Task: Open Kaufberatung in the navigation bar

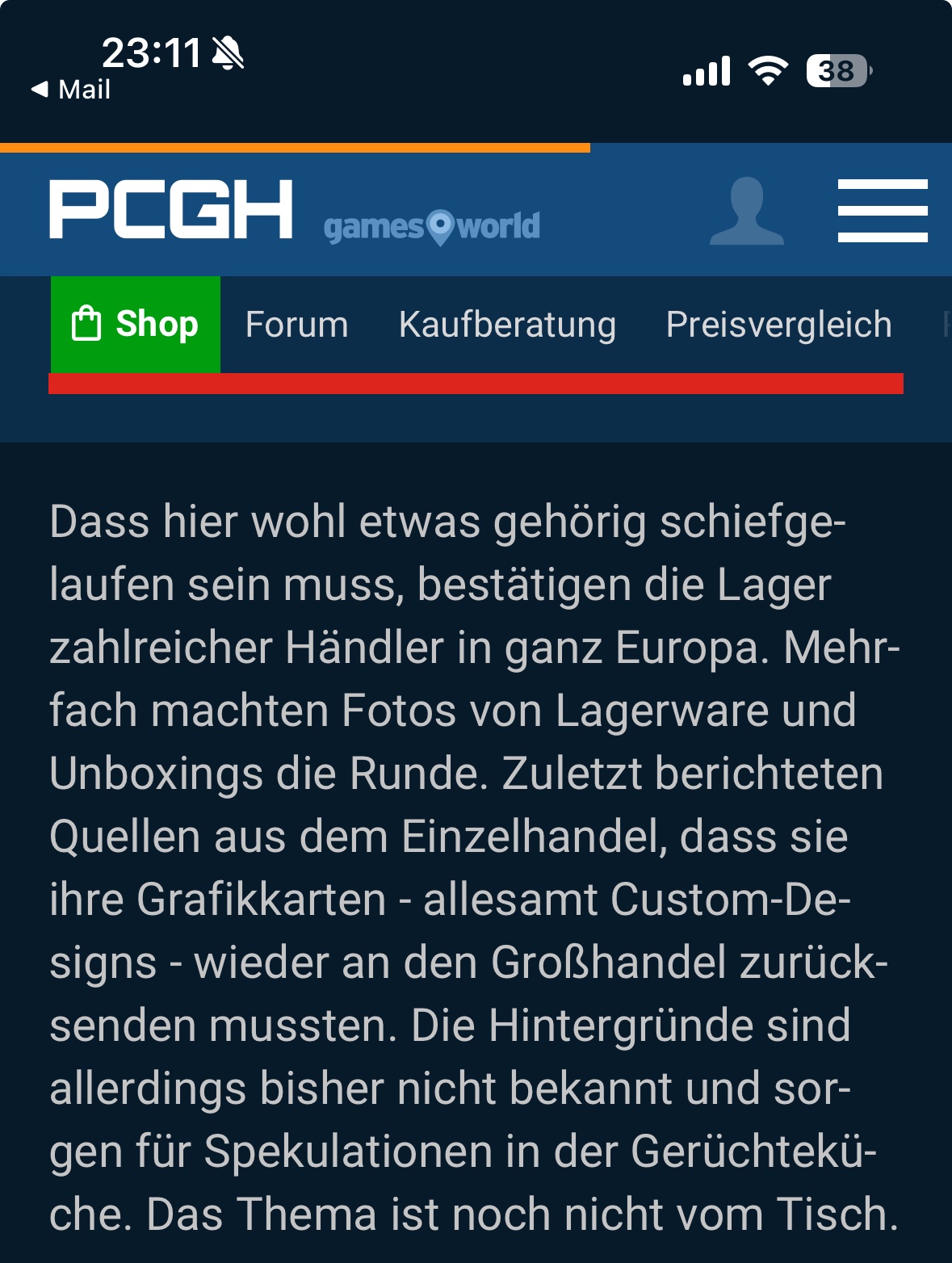Action: click(x=507, y=325)
